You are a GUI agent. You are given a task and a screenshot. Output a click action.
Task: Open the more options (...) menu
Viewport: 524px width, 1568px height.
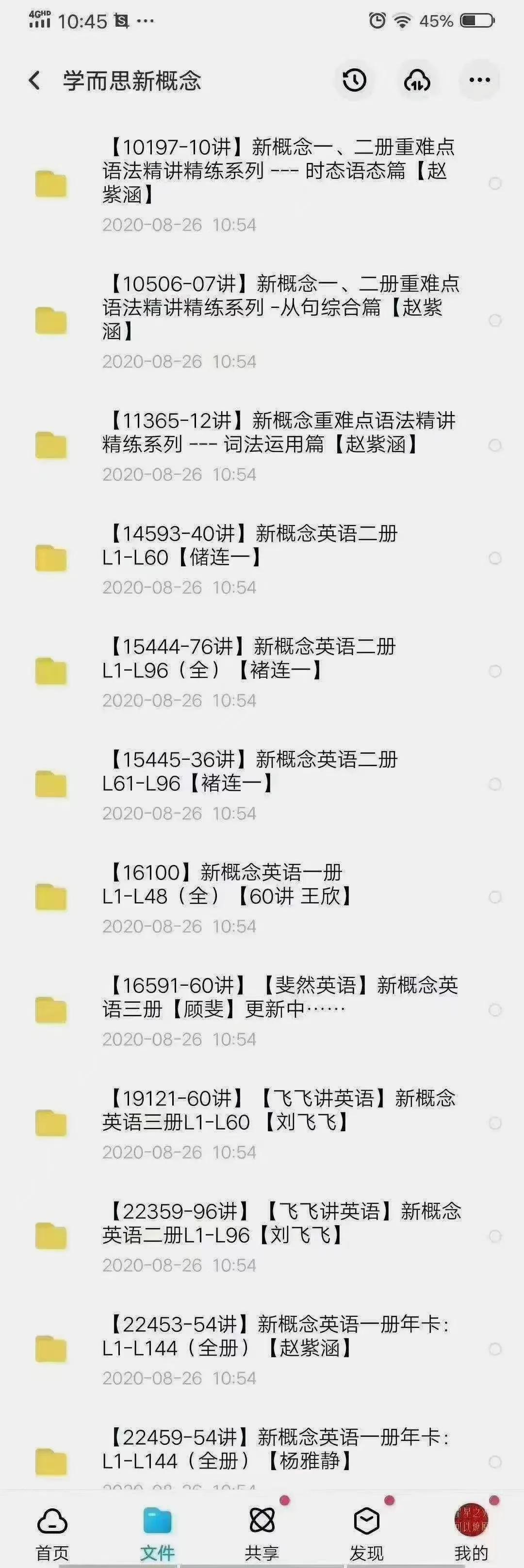pos(479,80)
